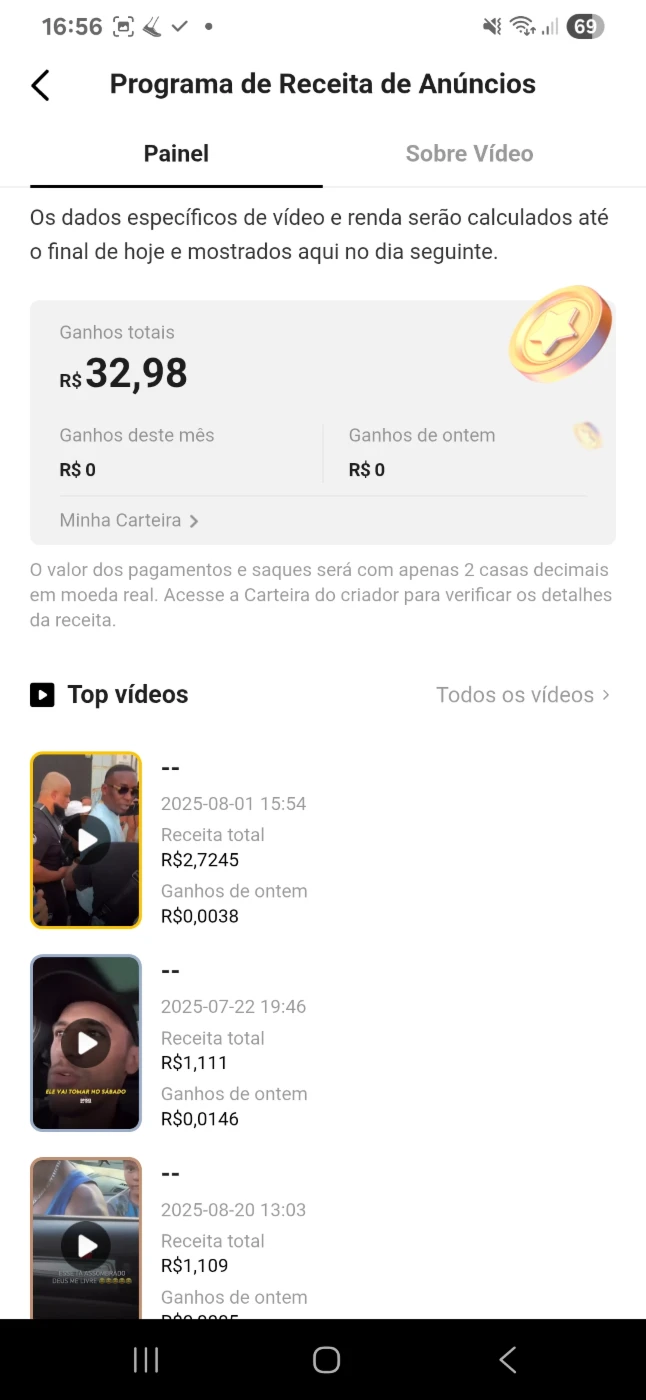Open the video dated 2025-08-20 13:03
This screenshot has height=1400, width=646.
(86, 1238)
